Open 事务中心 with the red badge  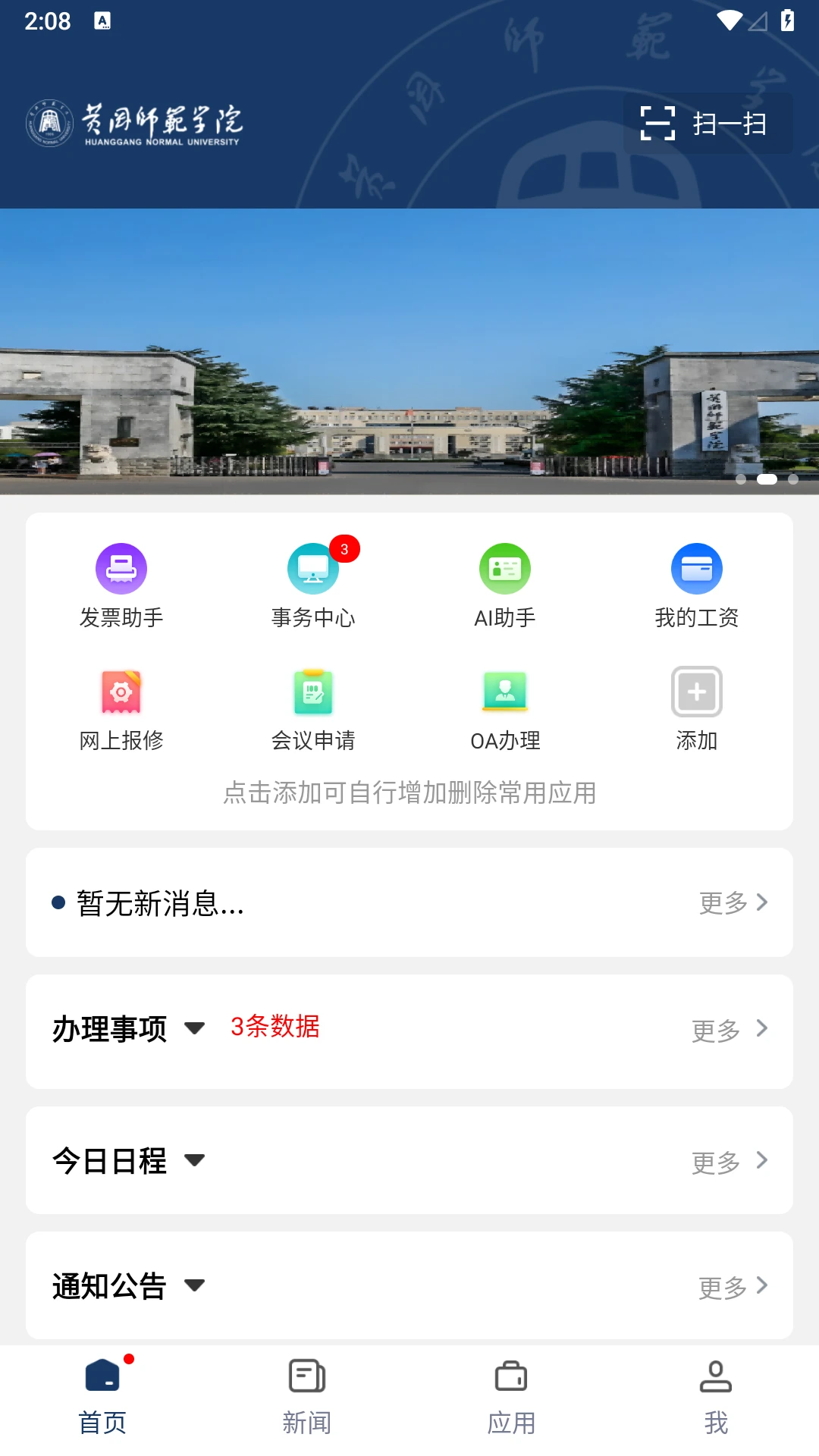point(314,584)
